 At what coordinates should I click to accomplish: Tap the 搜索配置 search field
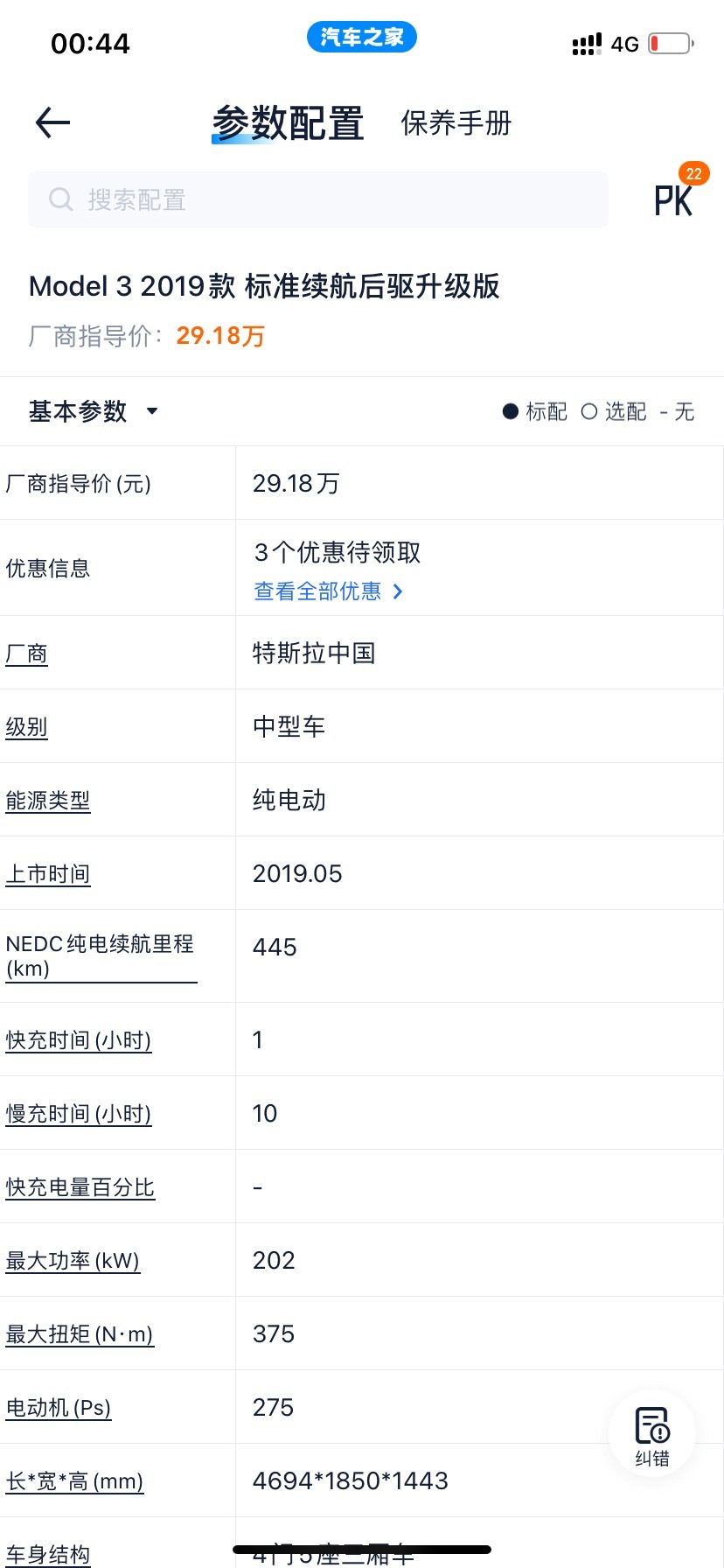point(318,199)
